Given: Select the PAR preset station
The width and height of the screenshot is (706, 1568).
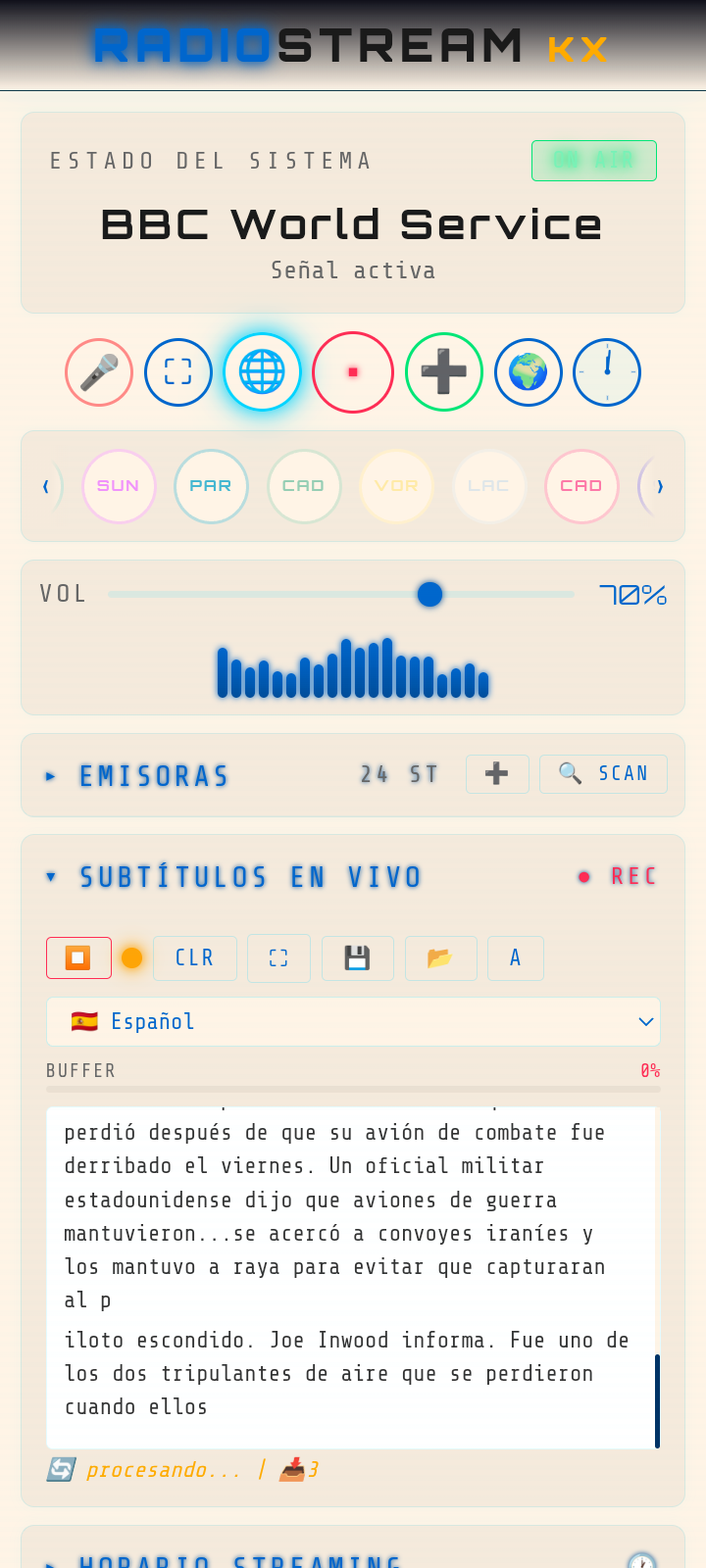Looking at the screenshot, I should click(x=211, y=486).
